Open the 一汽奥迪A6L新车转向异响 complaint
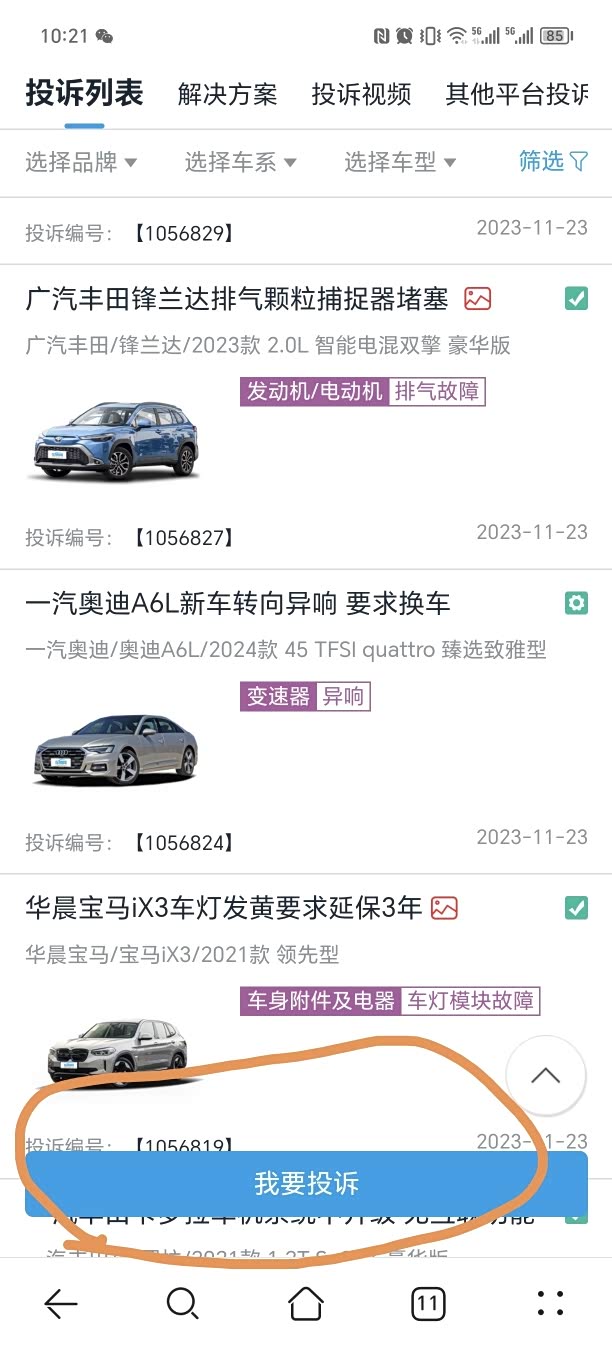 (238, 603)
